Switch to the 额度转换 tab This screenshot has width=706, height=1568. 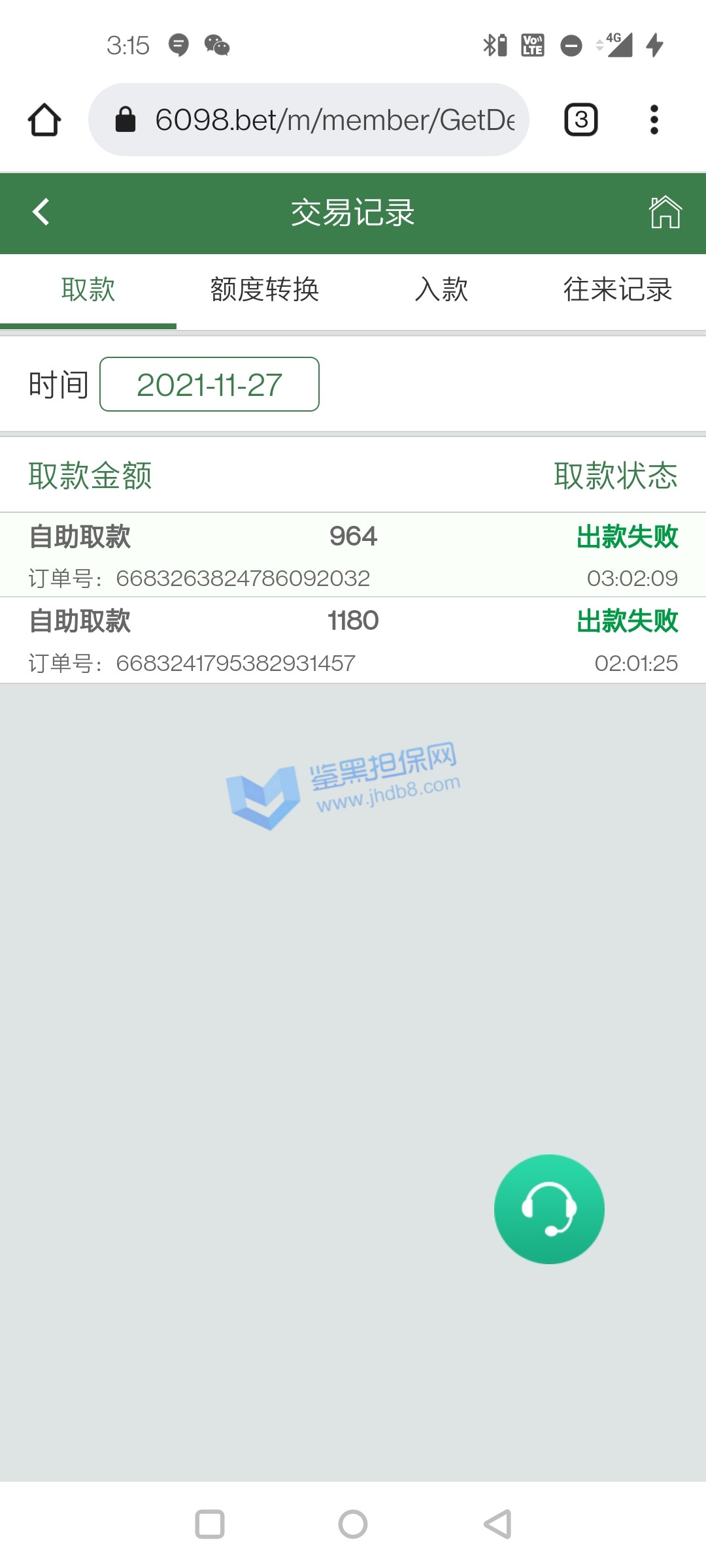265,289
